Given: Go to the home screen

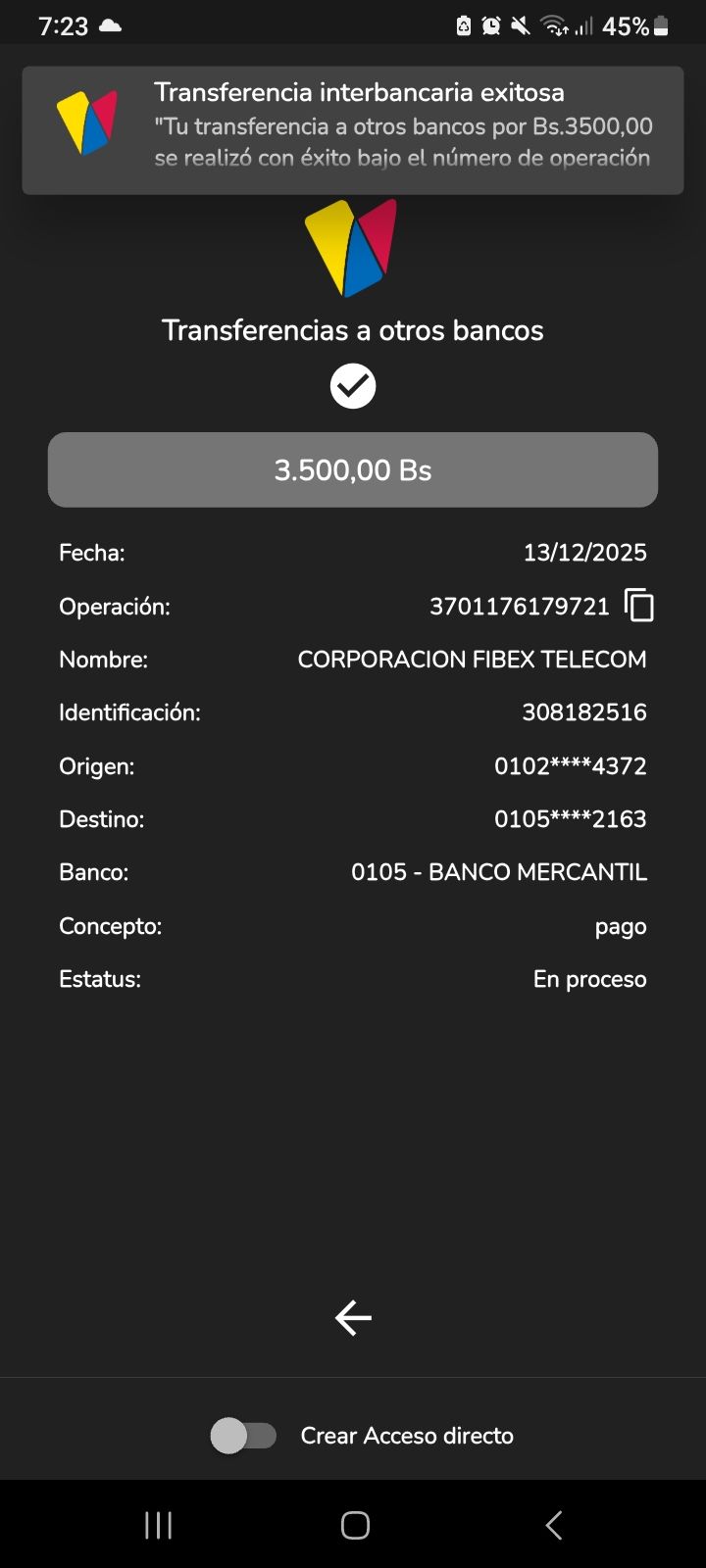Looking at the screenshot, I should click(x=355, y=1525).
